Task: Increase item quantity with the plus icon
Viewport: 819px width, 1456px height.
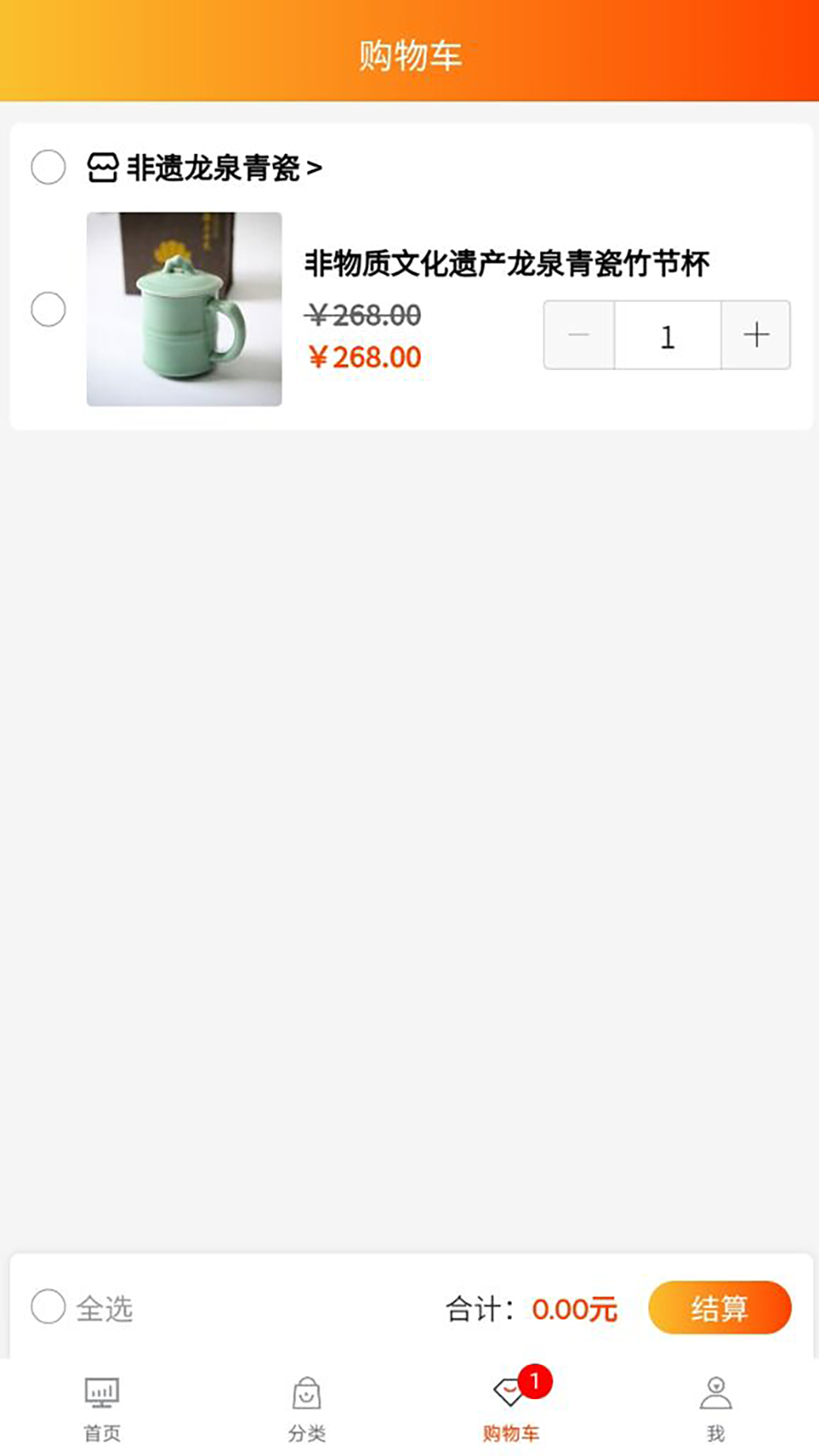Action: tap(755, 336)
